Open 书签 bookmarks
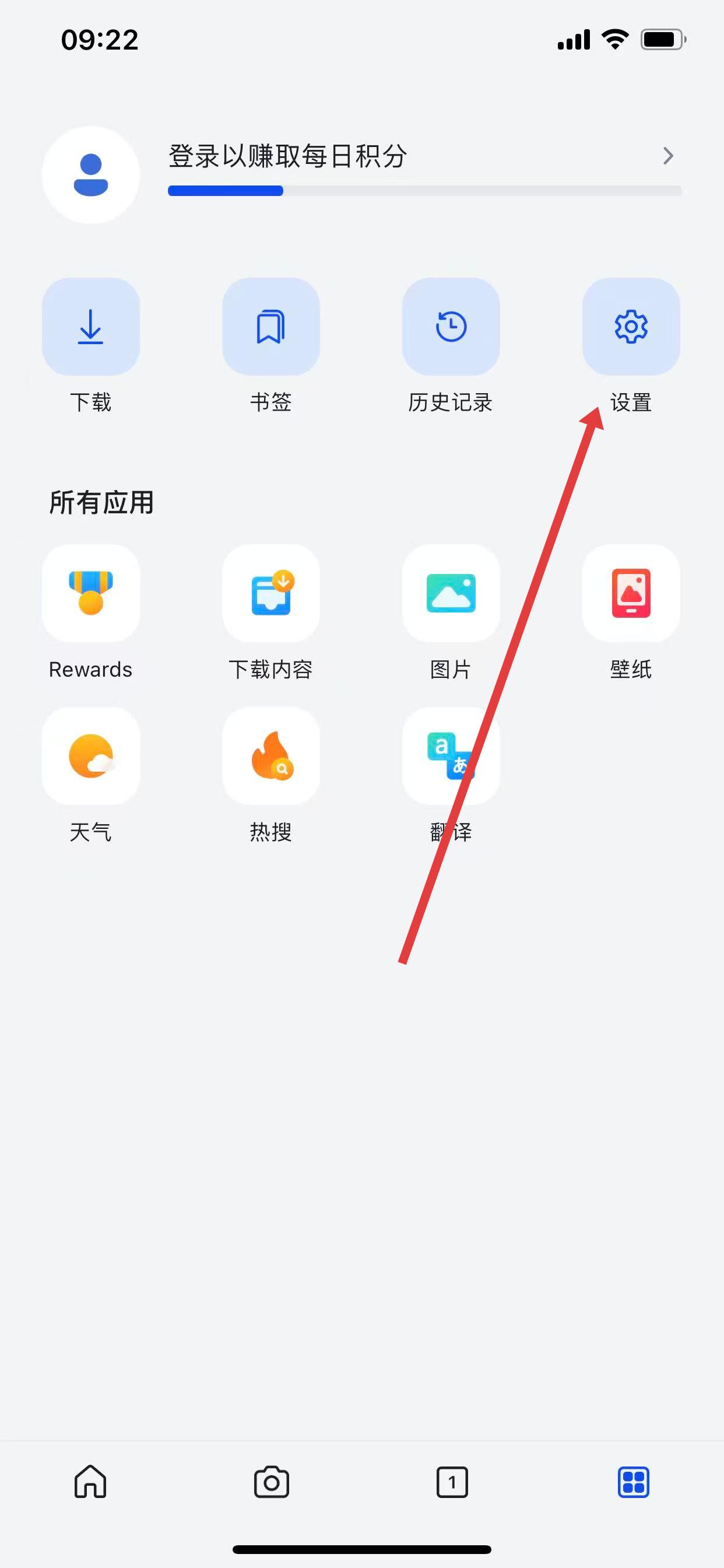 [270, 327]
